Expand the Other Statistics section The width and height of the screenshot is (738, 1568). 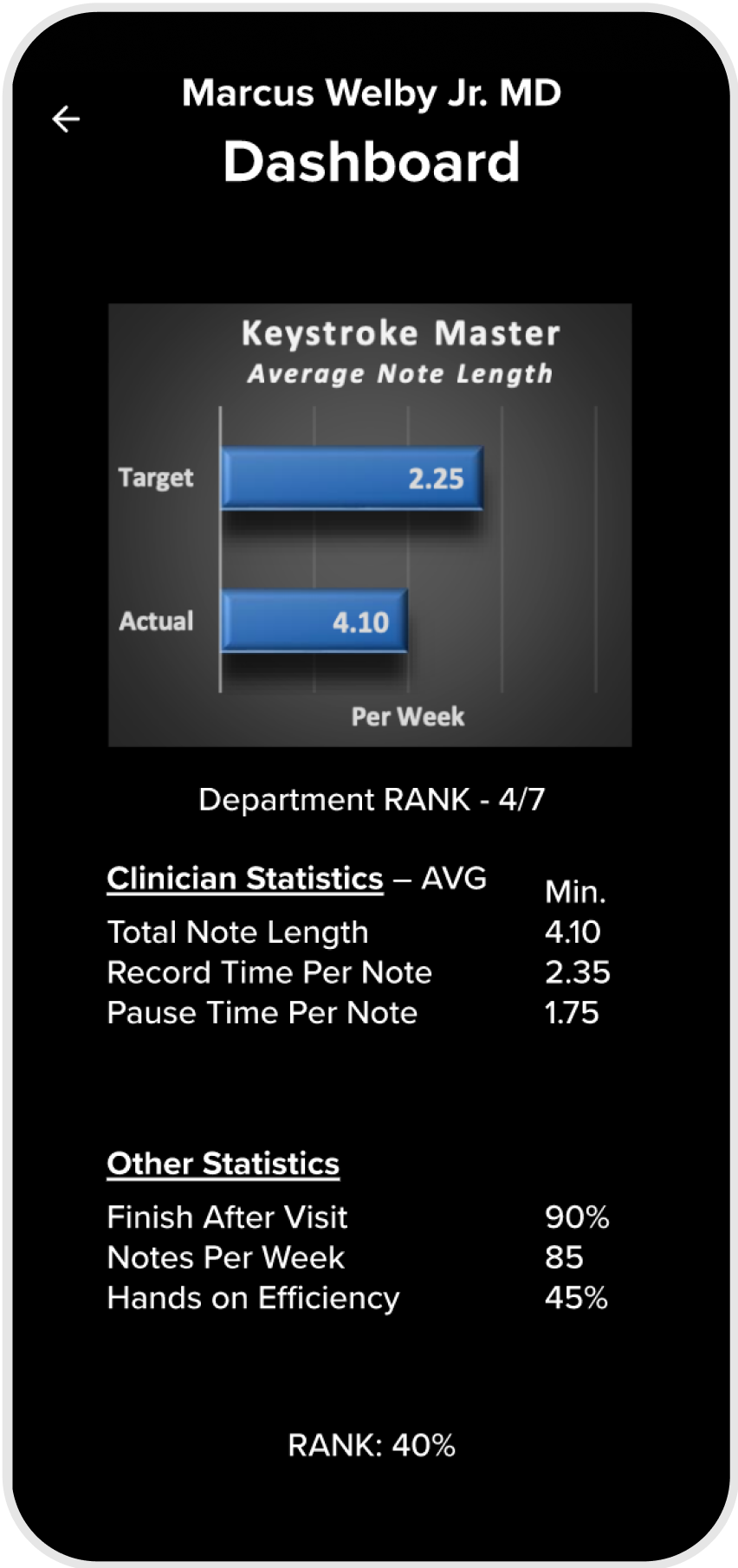tap(223, 1163)
